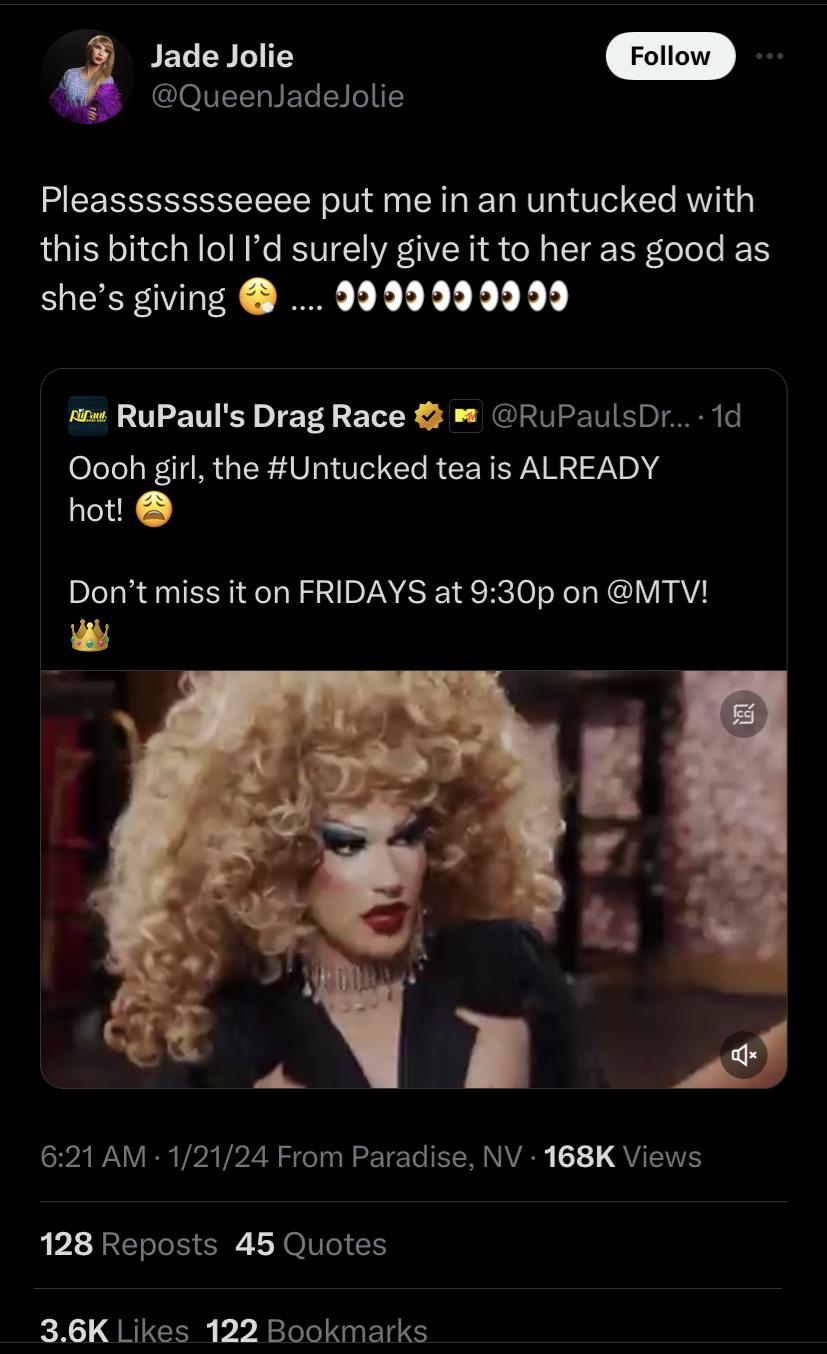This screenshot has width=827, height=1354.
Task: Open the RuPaul's Drag Race quoted account name
Action: pos(260,415)
